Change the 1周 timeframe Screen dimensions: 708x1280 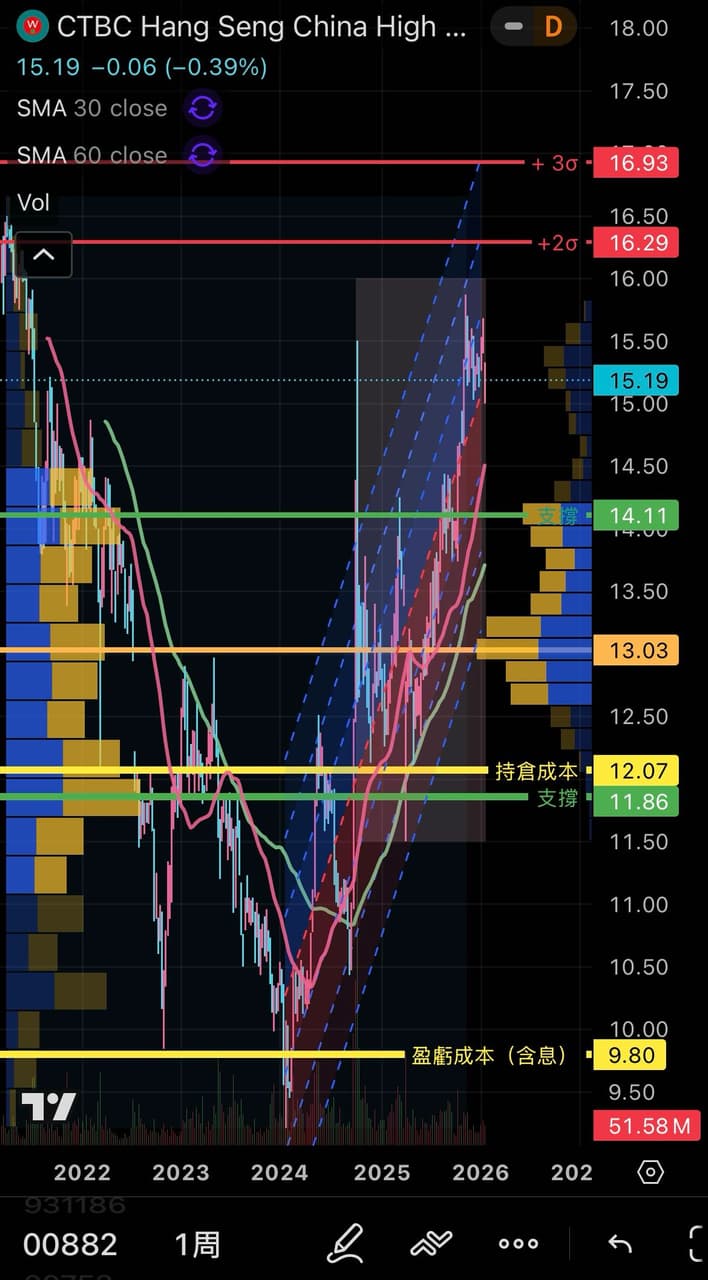[197, 1245]
